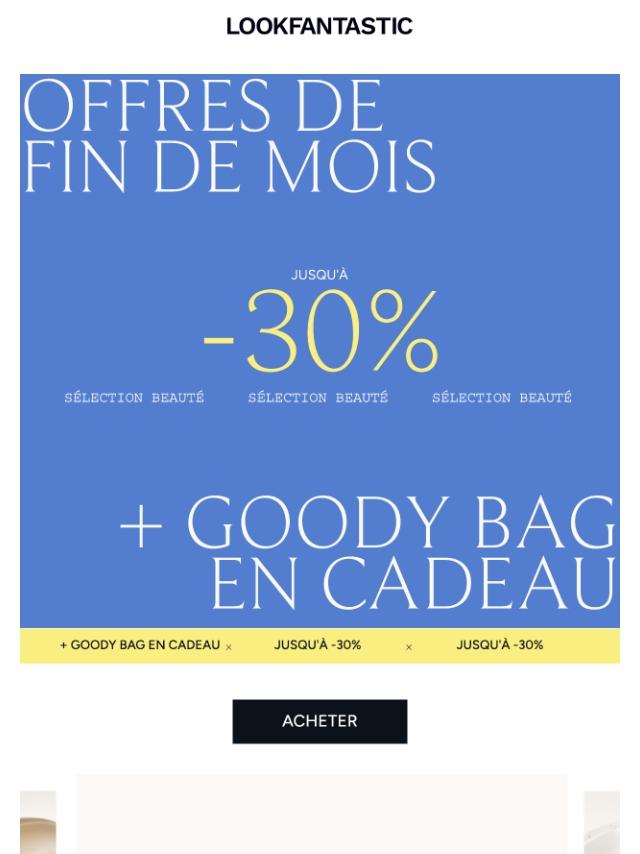Open the LOOKFANTASTIC header link
Viewport: 640px width, 854px height.
point(320,26)
